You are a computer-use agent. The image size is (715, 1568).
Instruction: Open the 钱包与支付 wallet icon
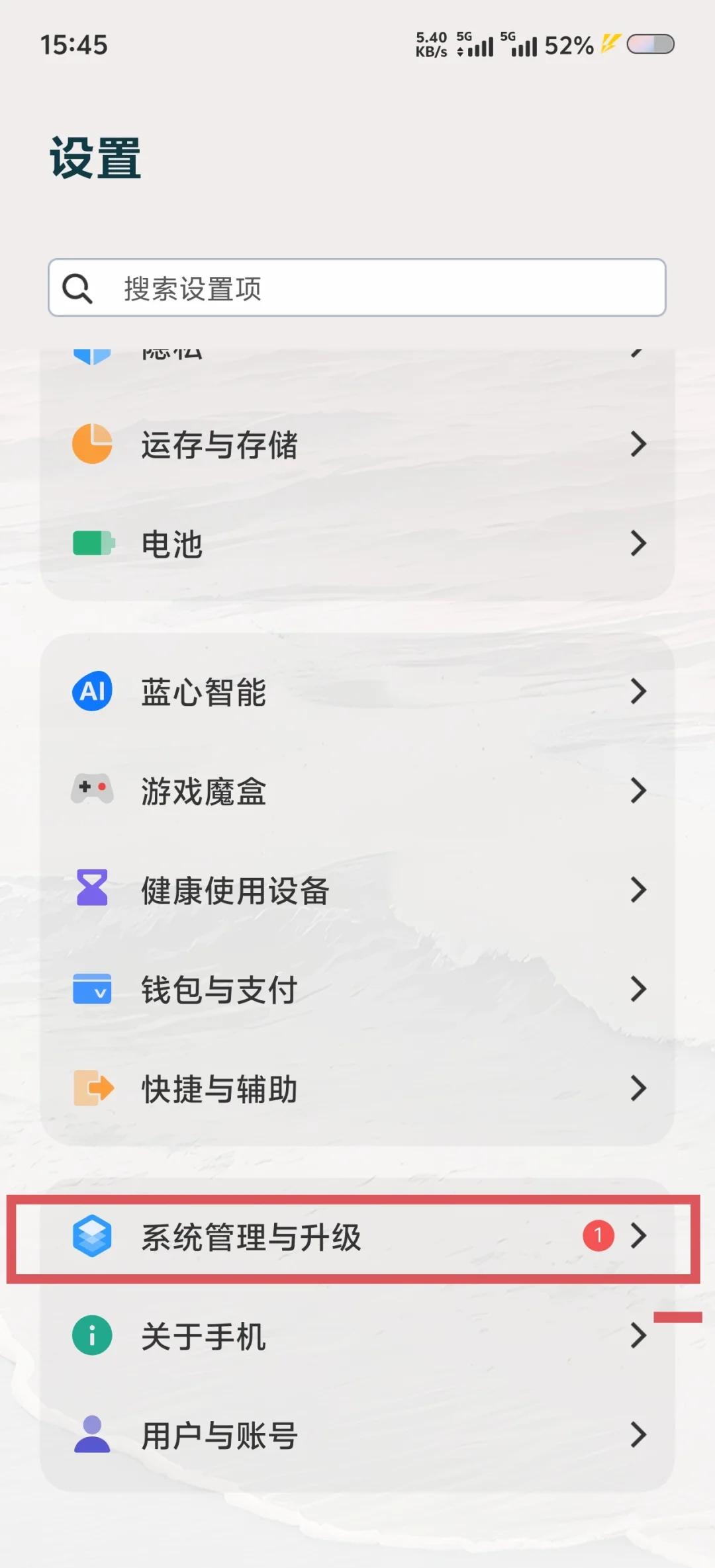[92, 990]
